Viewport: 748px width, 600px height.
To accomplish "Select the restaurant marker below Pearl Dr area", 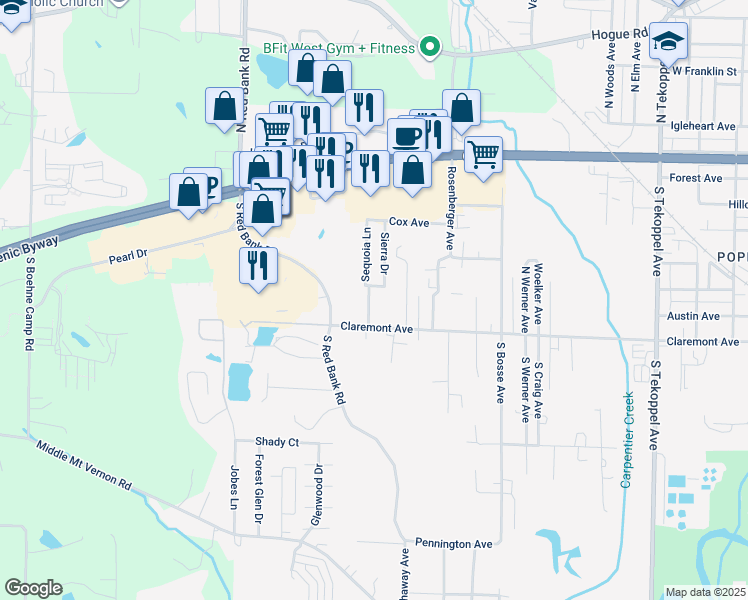I will pos(259,269).
